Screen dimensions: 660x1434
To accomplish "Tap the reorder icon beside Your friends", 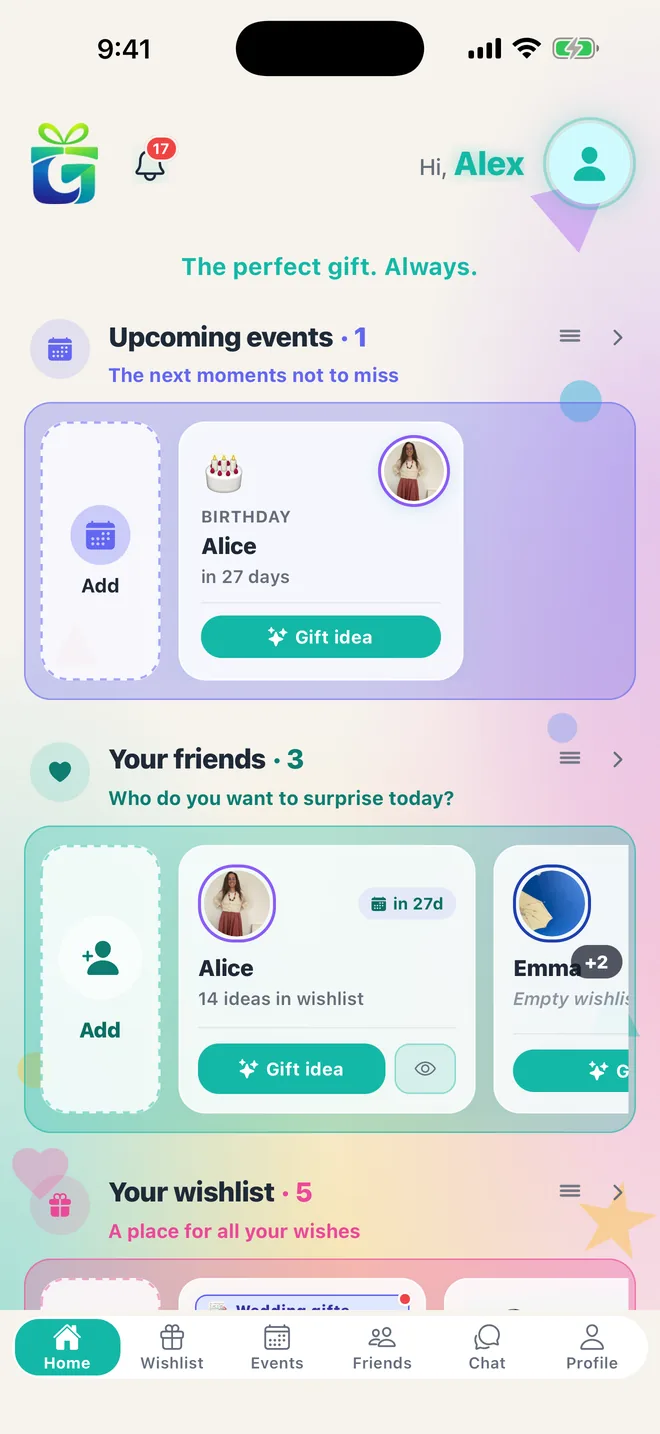I will click(x=570, y=759).
